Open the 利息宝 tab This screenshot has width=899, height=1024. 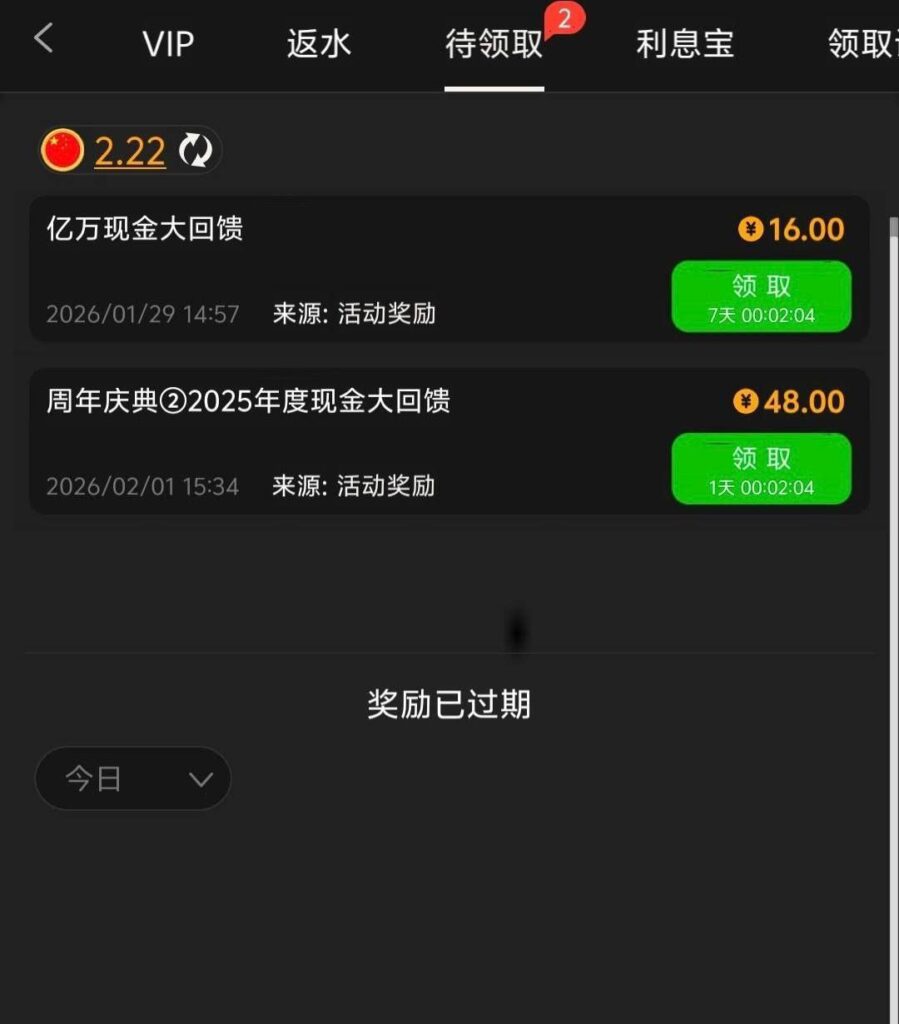684,44
